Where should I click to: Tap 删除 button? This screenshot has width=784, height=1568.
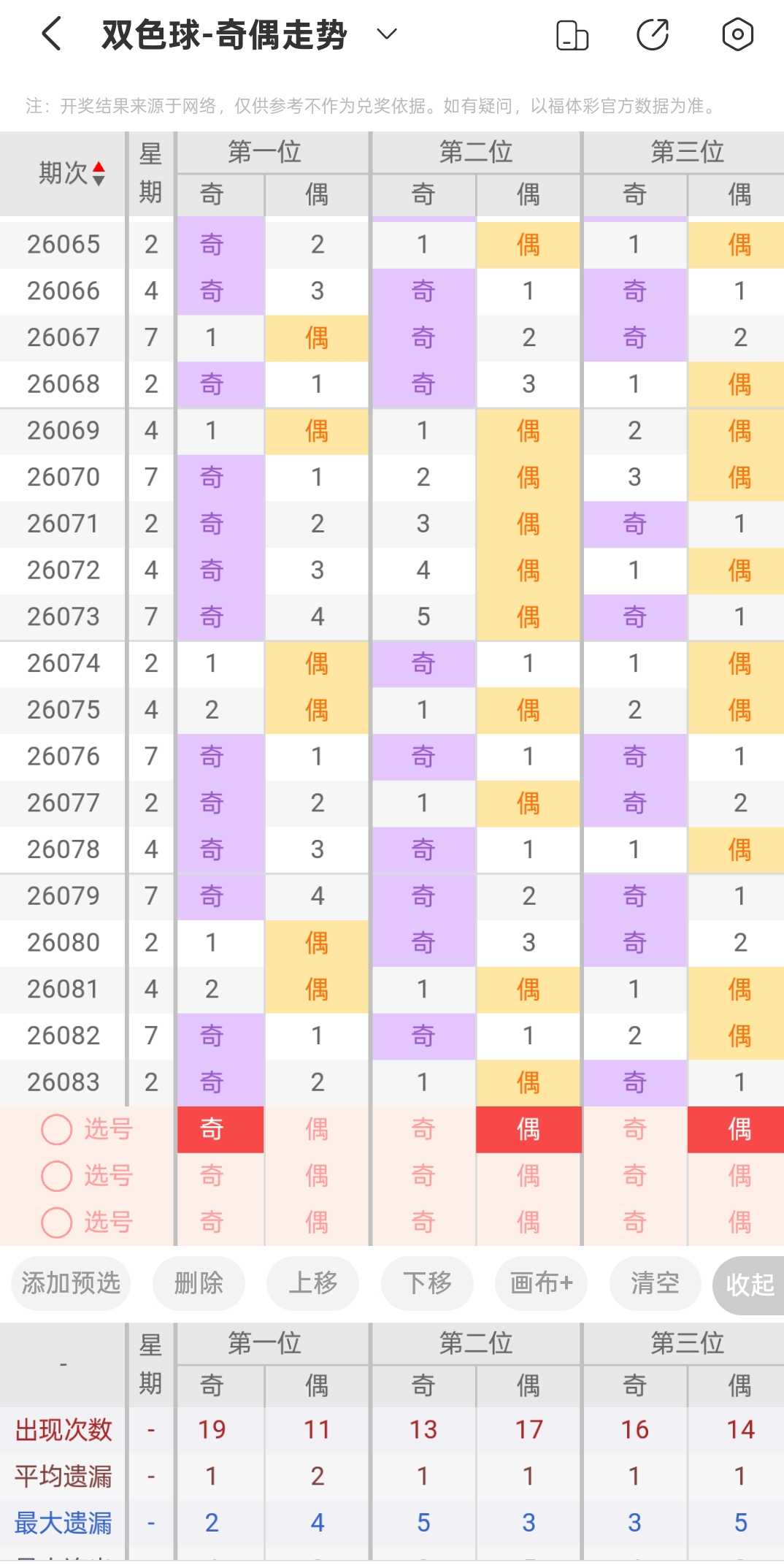click(199, 1283)
